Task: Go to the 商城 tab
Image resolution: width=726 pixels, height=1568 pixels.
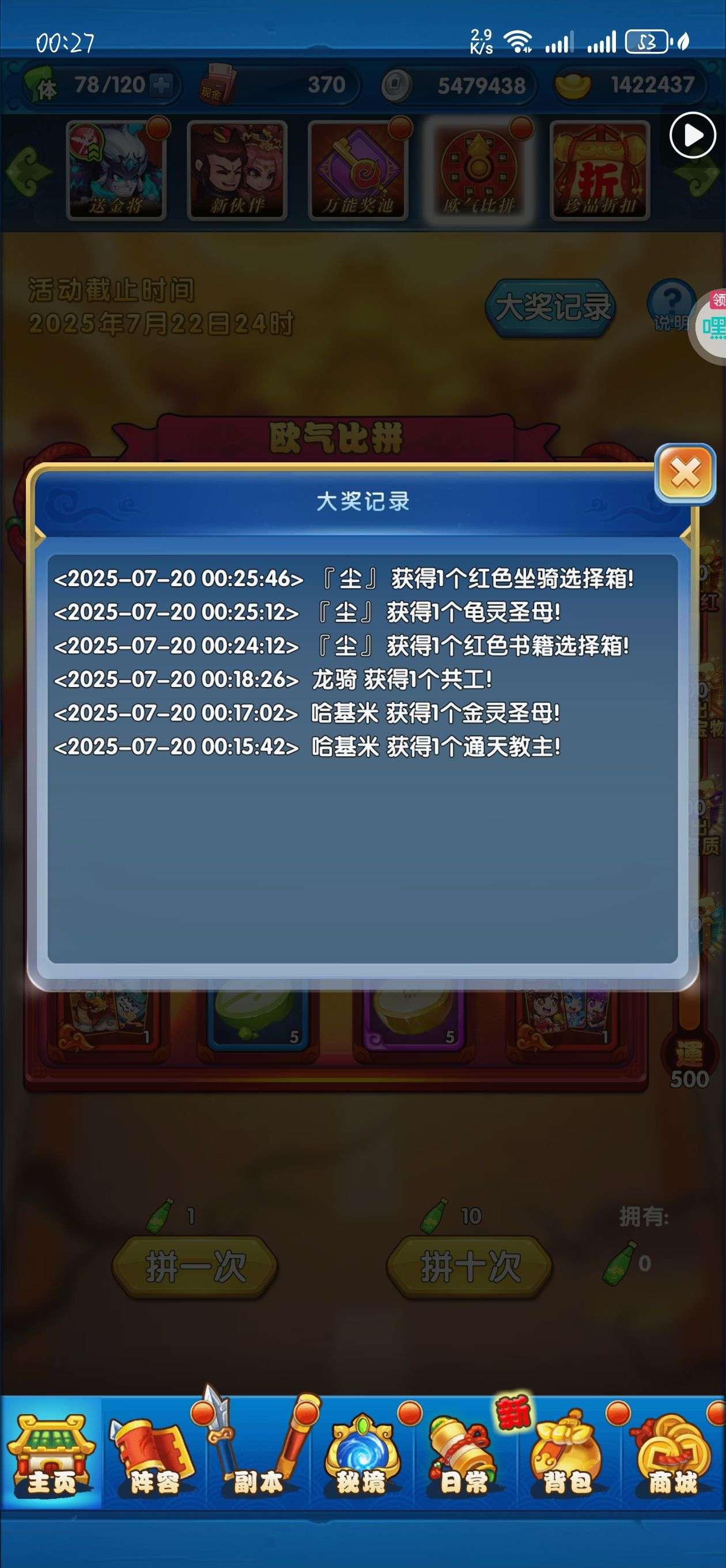Action: (673, 1453)
